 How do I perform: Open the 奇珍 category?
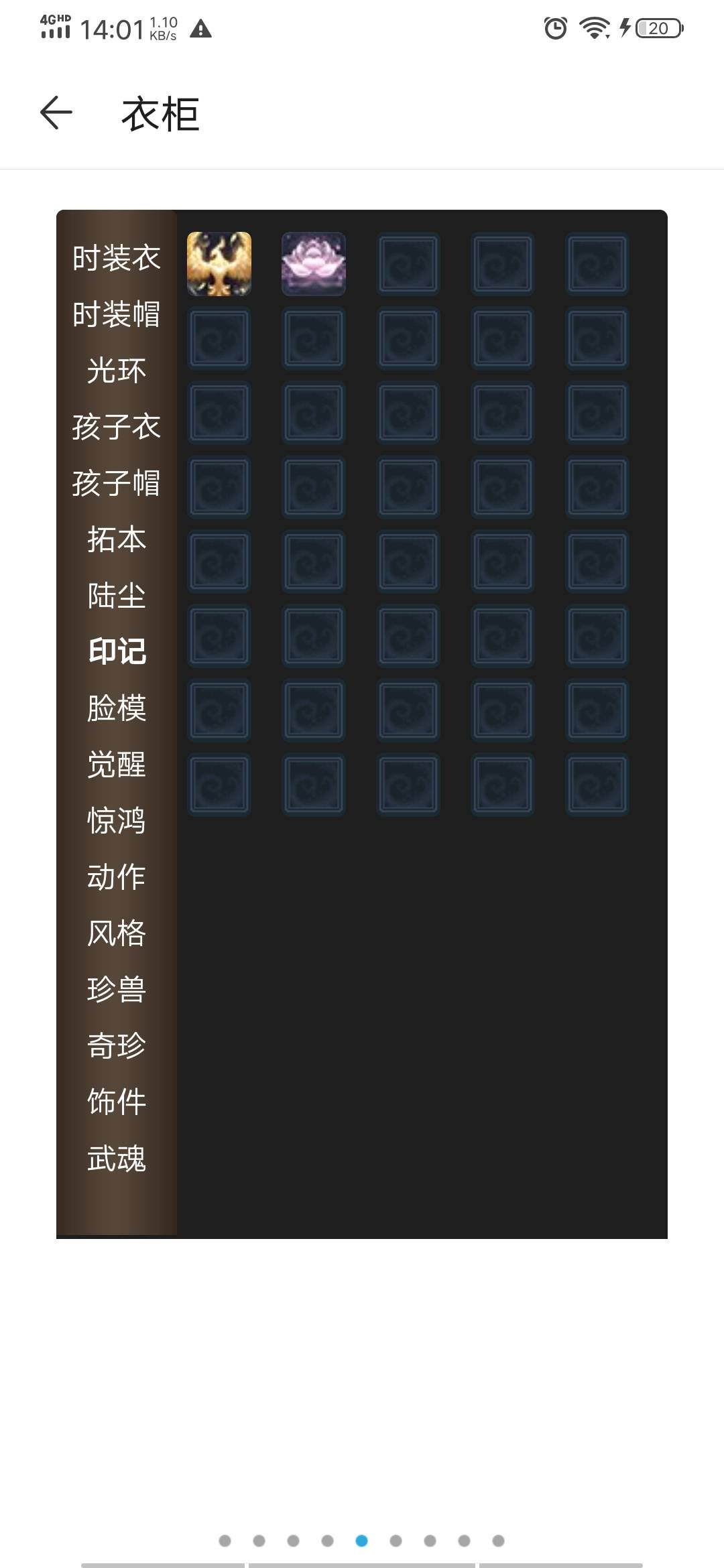(x=117, y=1046)
